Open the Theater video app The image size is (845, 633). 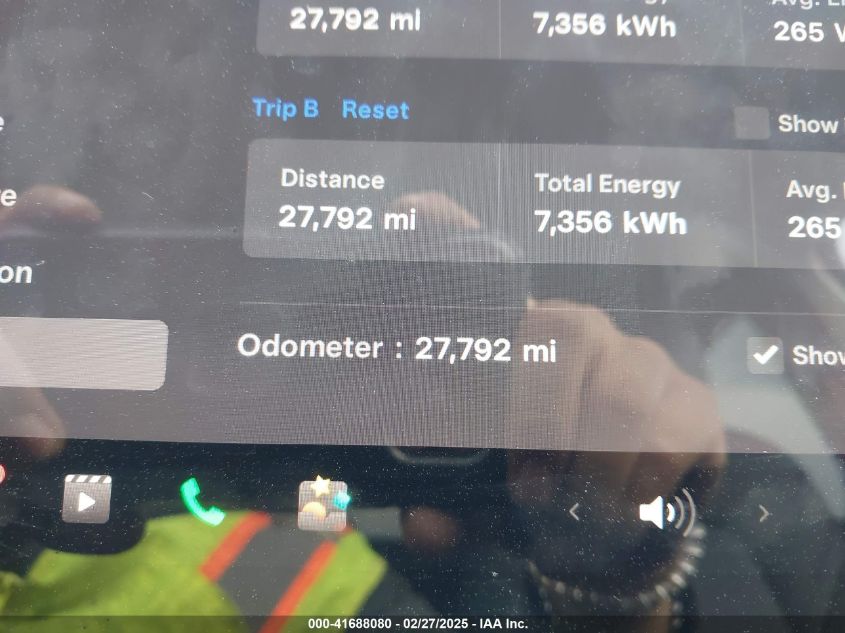click(x=87, y=498)
